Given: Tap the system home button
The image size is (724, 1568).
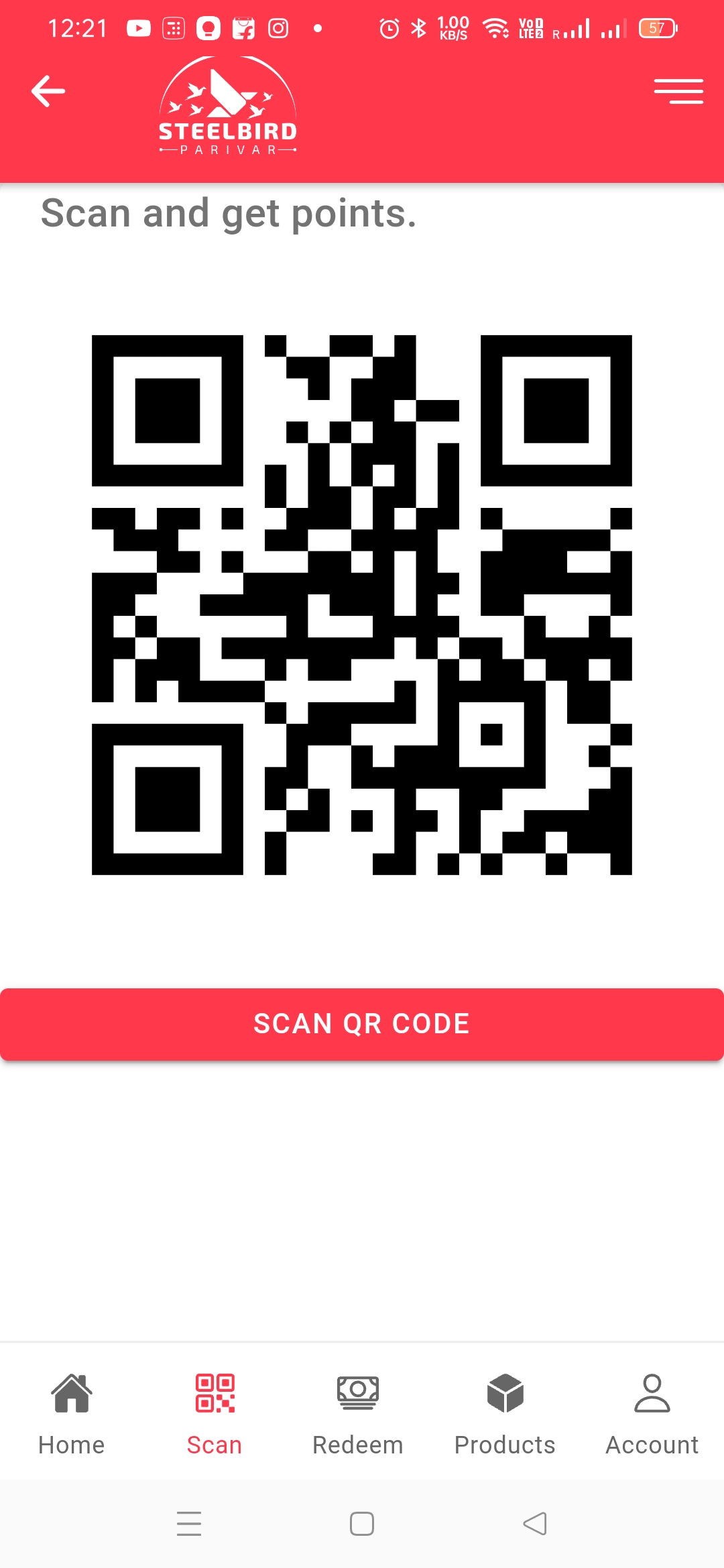Looking at the screenshot, I should coord(362,1524).
